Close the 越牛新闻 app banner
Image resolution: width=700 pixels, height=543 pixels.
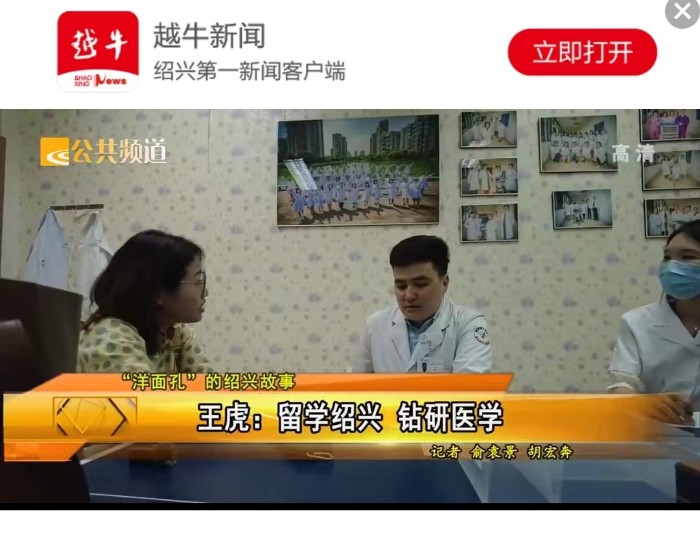pos(683,11)
